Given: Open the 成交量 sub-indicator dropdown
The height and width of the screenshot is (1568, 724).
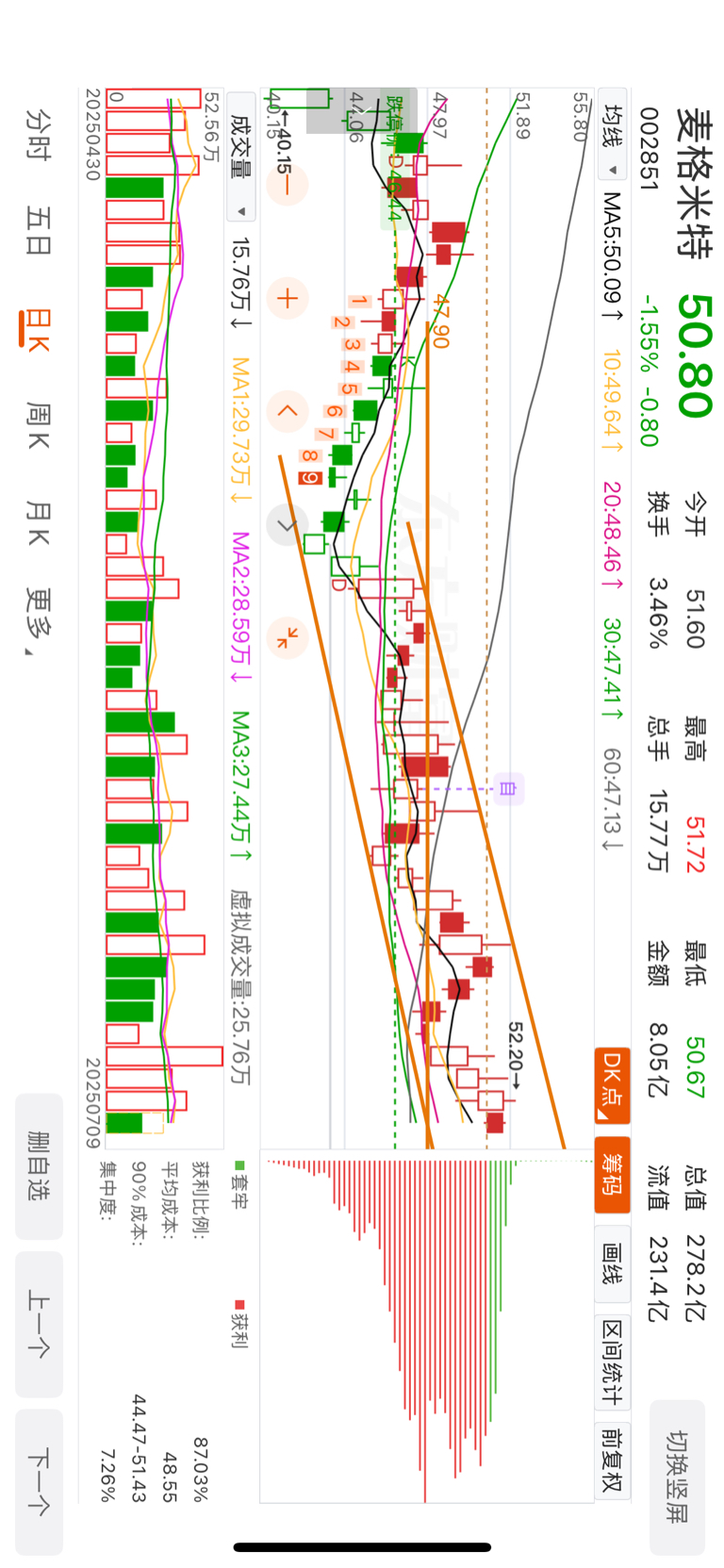Looking at the screenshot, I should point(241,170).
